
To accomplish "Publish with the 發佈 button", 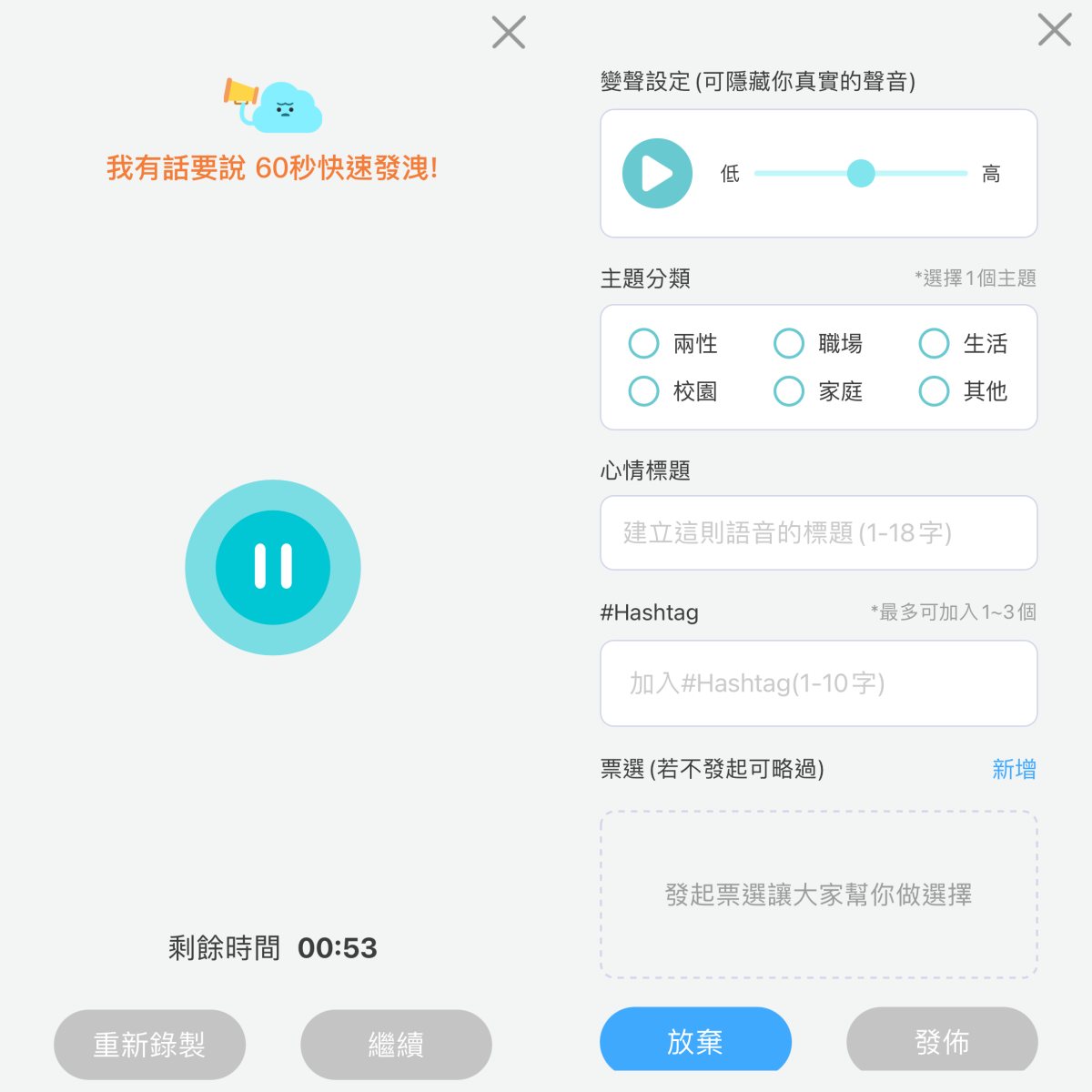I will pyautogui.click(x=942, y=1040).
